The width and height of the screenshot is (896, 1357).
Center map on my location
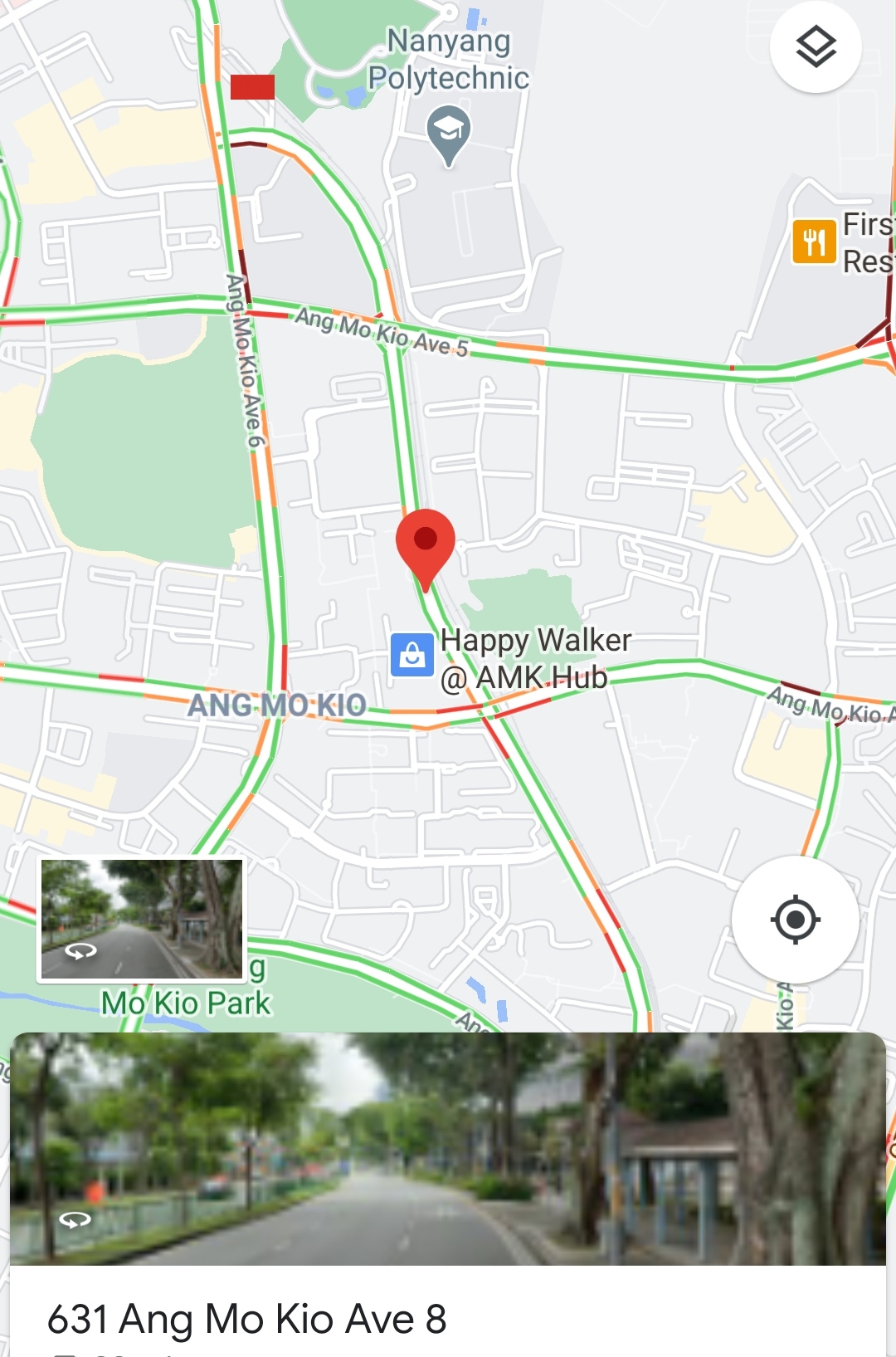pos(795,920)
